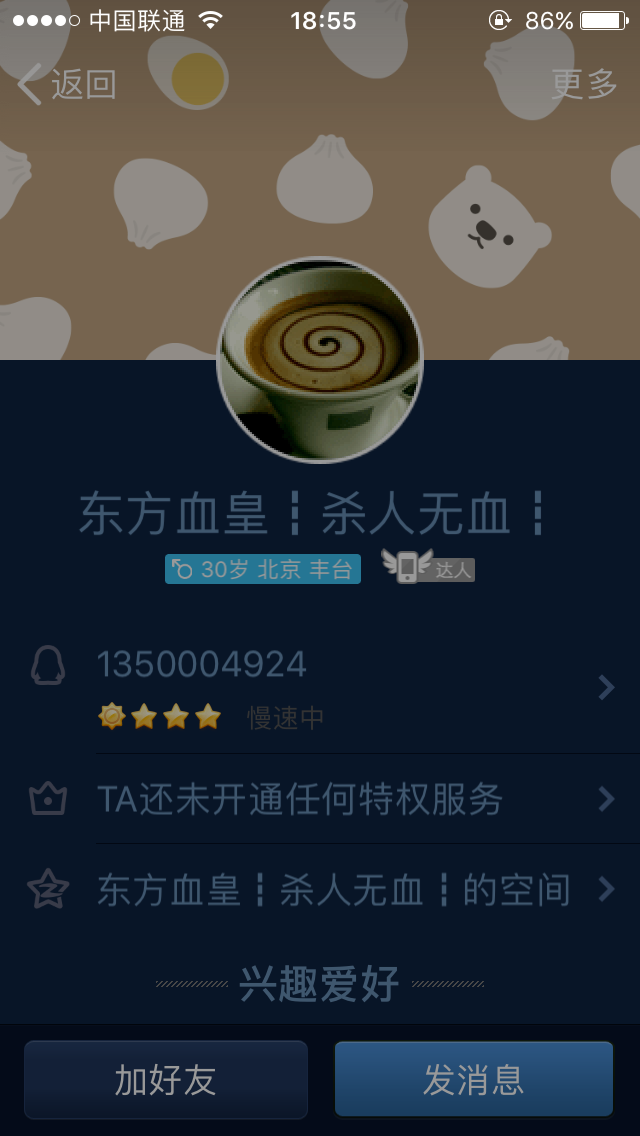View the coffee cup profile avatar
This screenshot has width=640, height=1136.
point(320,360)
